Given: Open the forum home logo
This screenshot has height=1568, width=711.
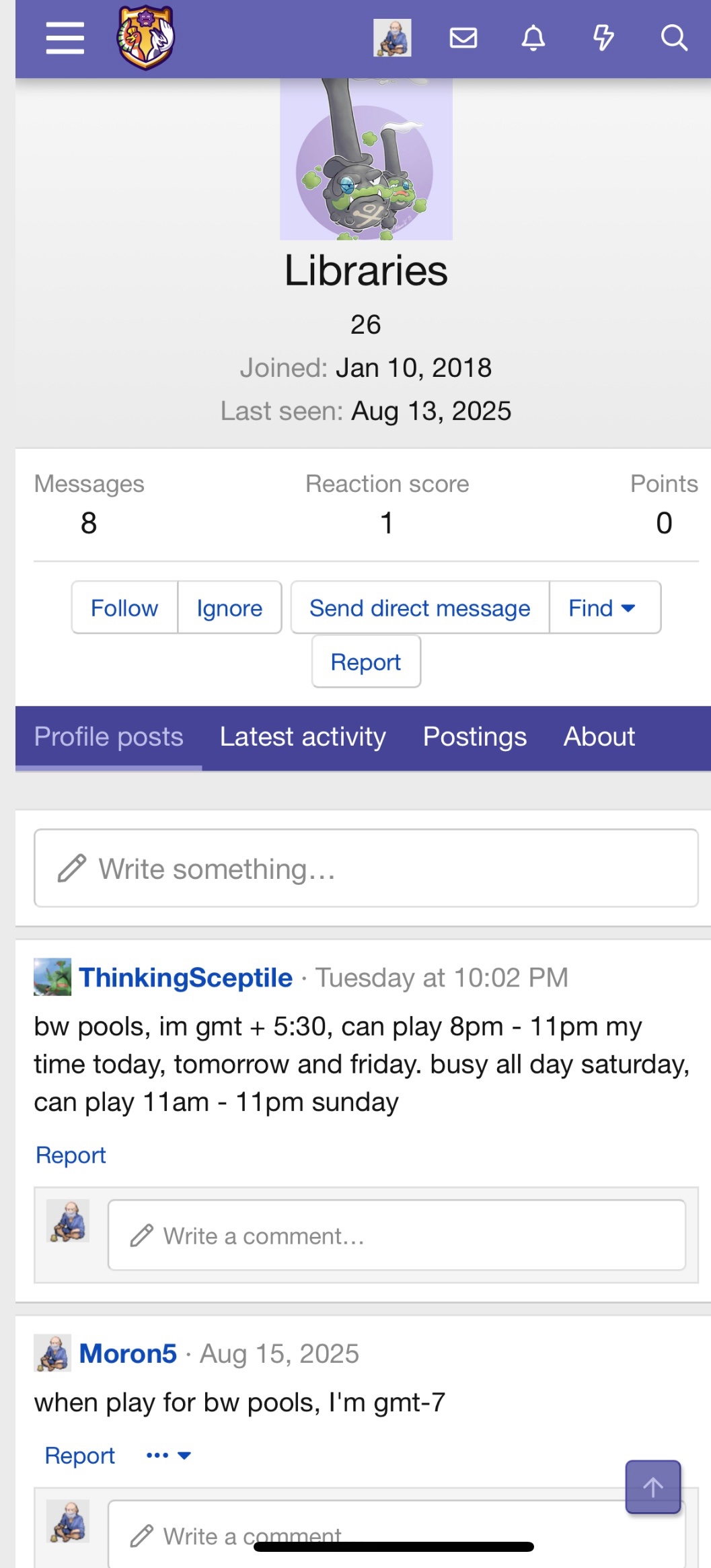Looking at the screenshot, I should [145, 38].
